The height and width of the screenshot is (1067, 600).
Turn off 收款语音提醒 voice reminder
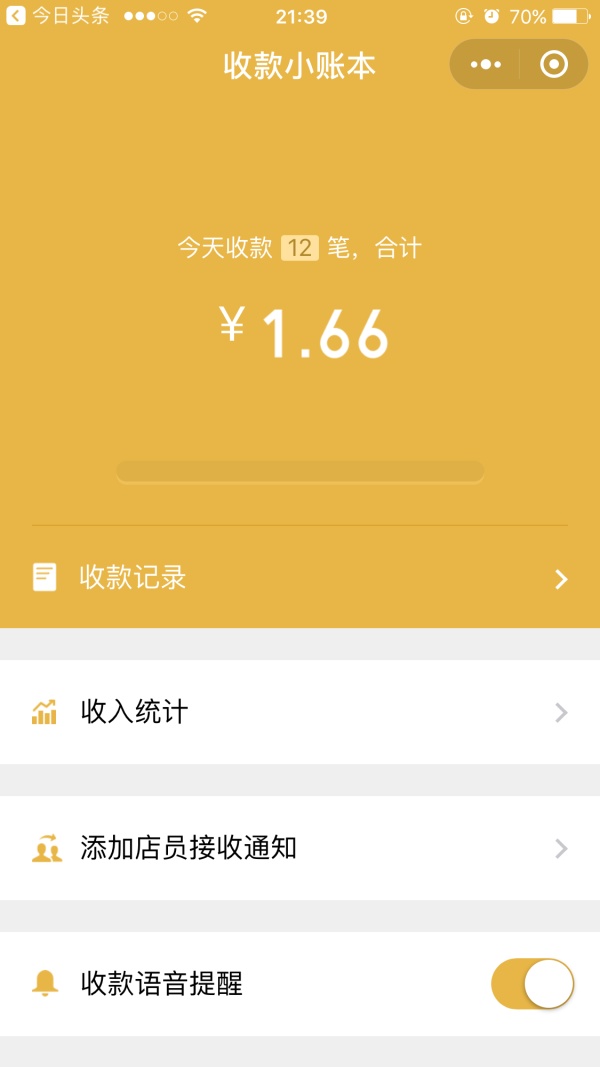(532, 984)
